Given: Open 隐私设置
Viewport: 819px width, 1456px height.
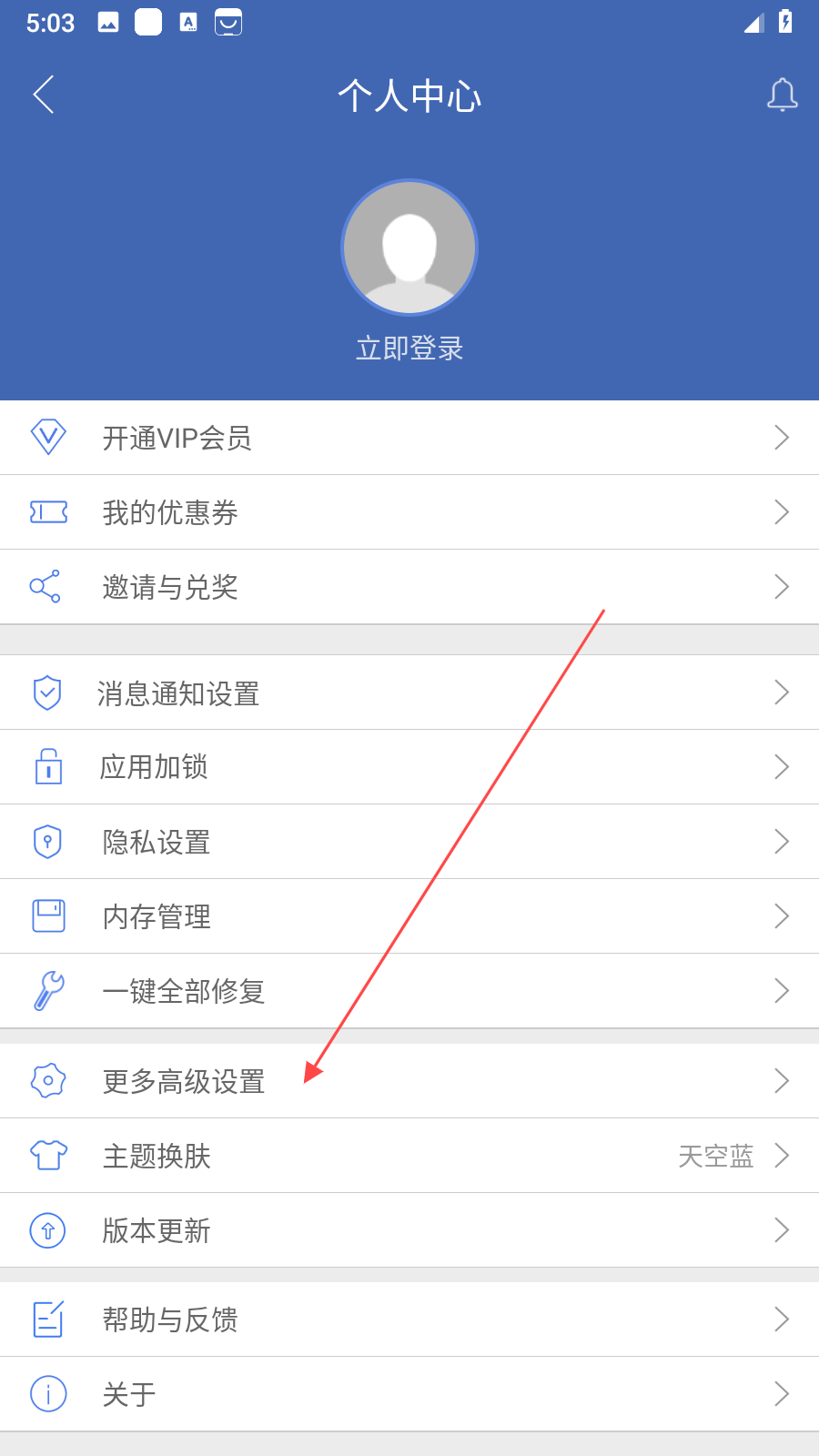Looking at the screenshot, I should click(x=409, y=842).
